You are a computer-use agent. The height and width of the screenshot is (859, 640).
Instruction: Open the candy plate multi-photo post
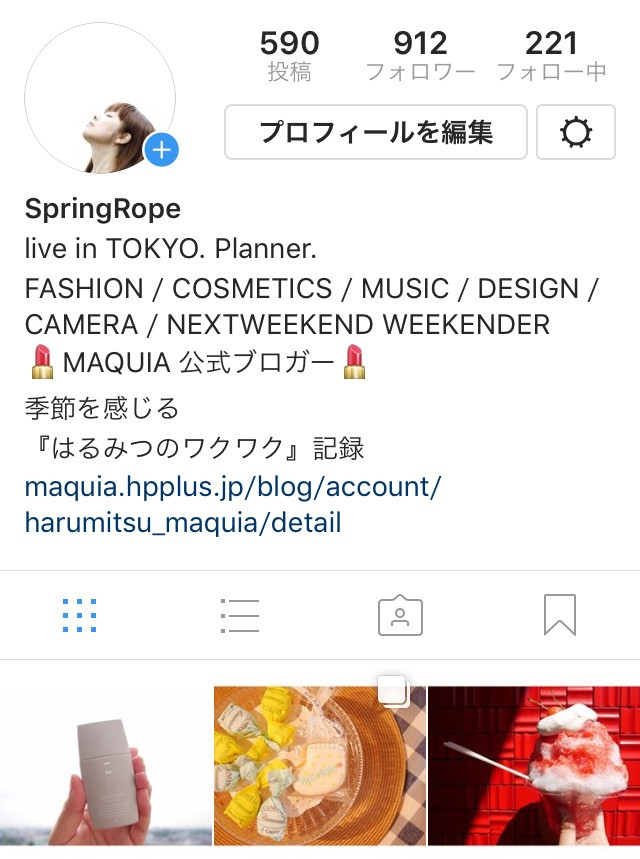coord(320,765)
